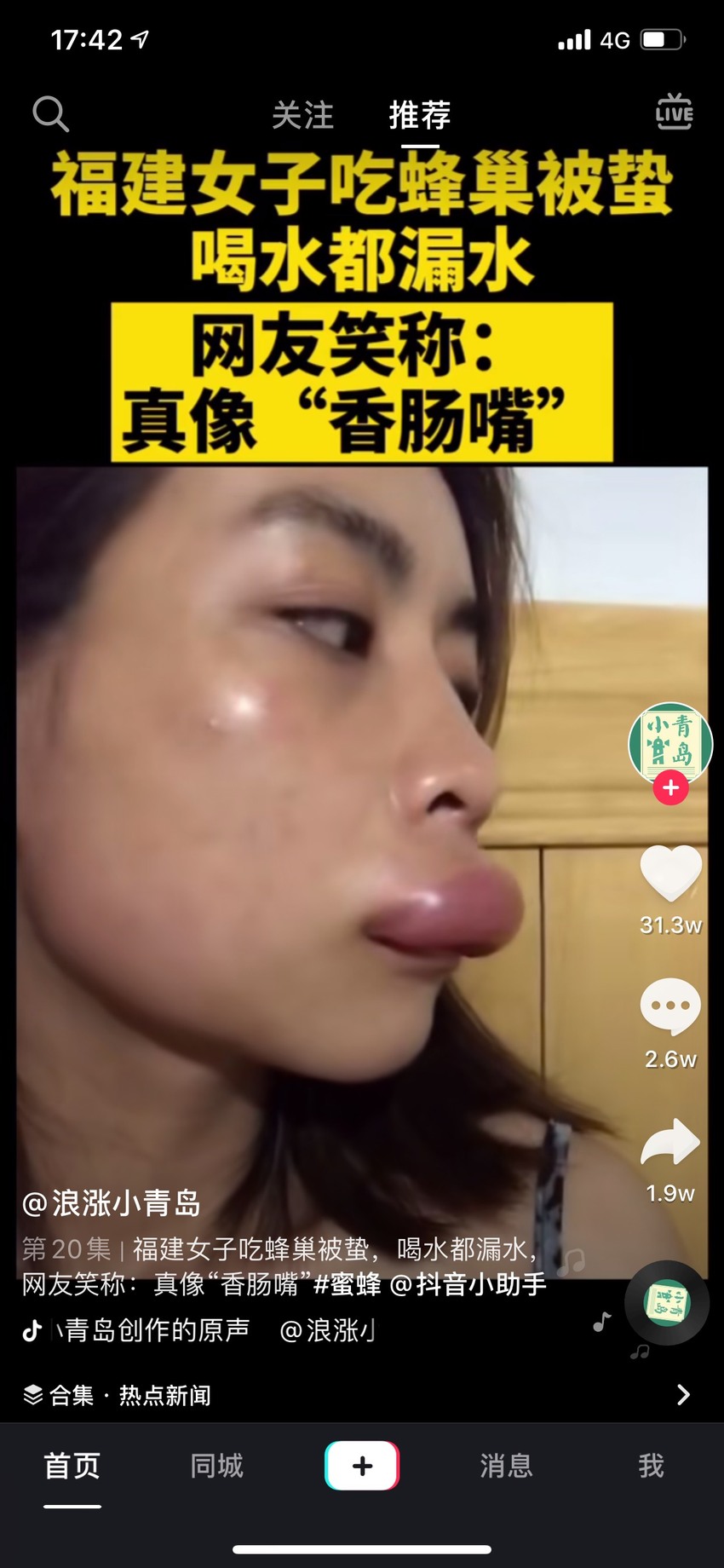Viewport: 724px width, 1568px height.
Task: Follow the creator with the red plus
Action: (670, 788)
